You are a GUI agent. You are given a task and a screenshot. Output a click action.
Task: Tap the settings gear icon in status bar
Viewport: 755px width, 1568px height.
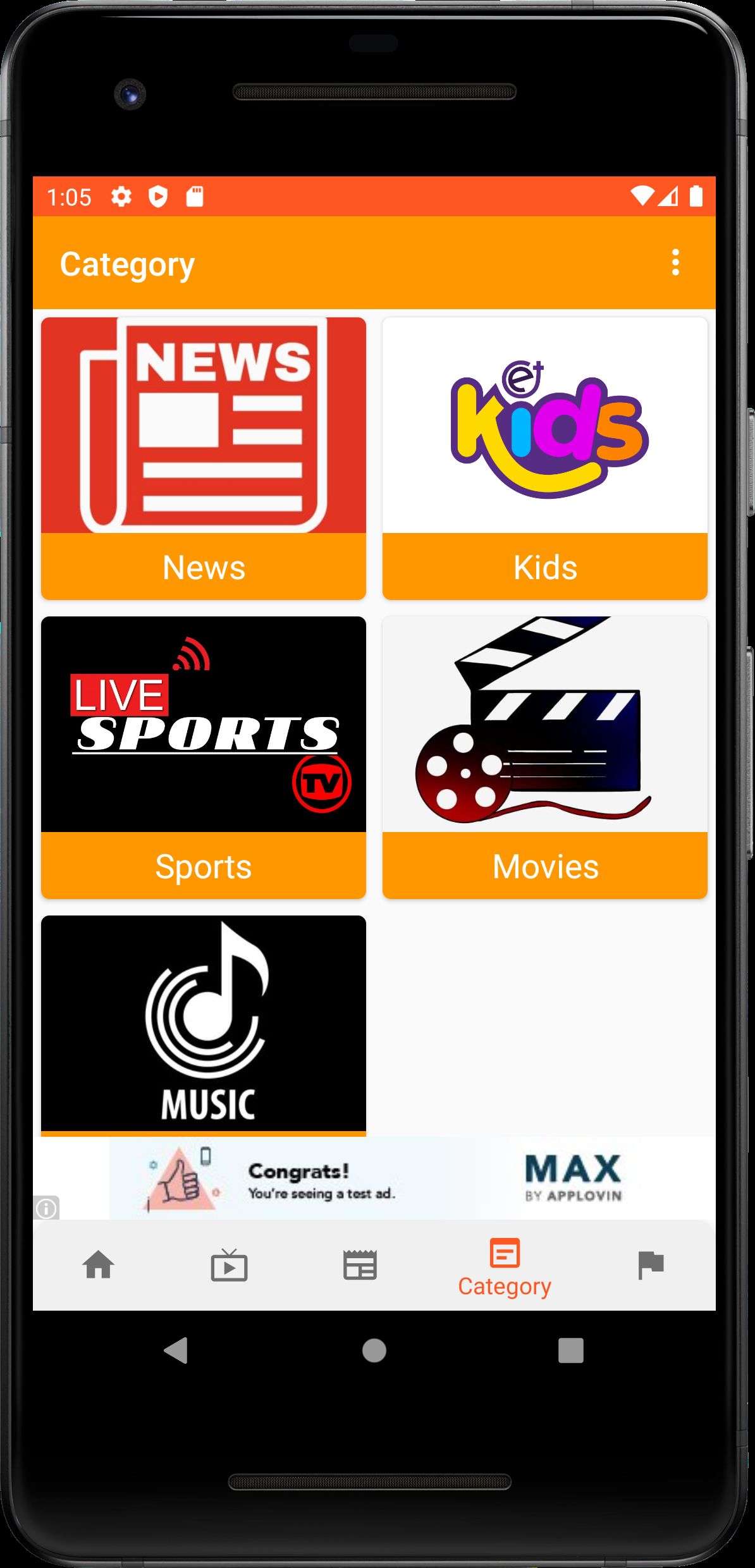pyautogui.click(x=121, y=198)
